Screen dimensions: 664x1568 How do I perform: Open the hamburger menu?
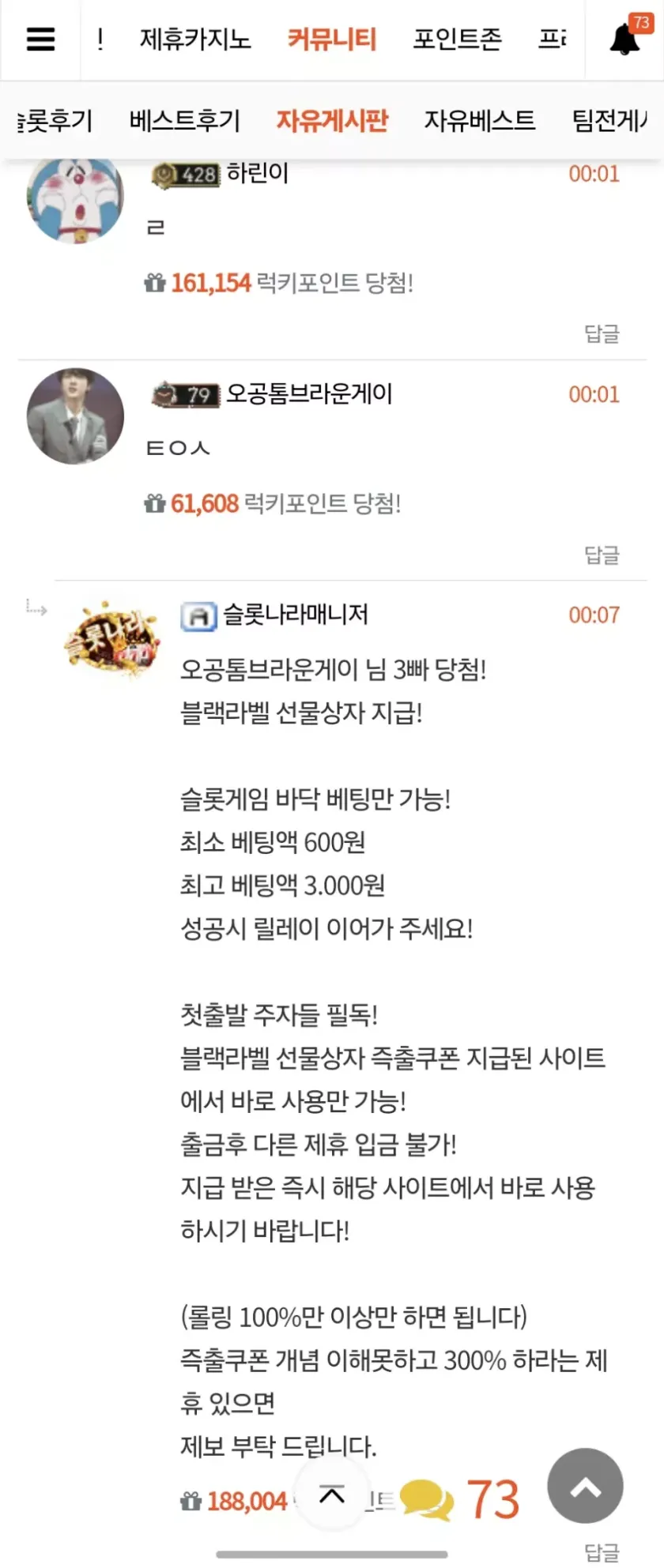point(40,39)
